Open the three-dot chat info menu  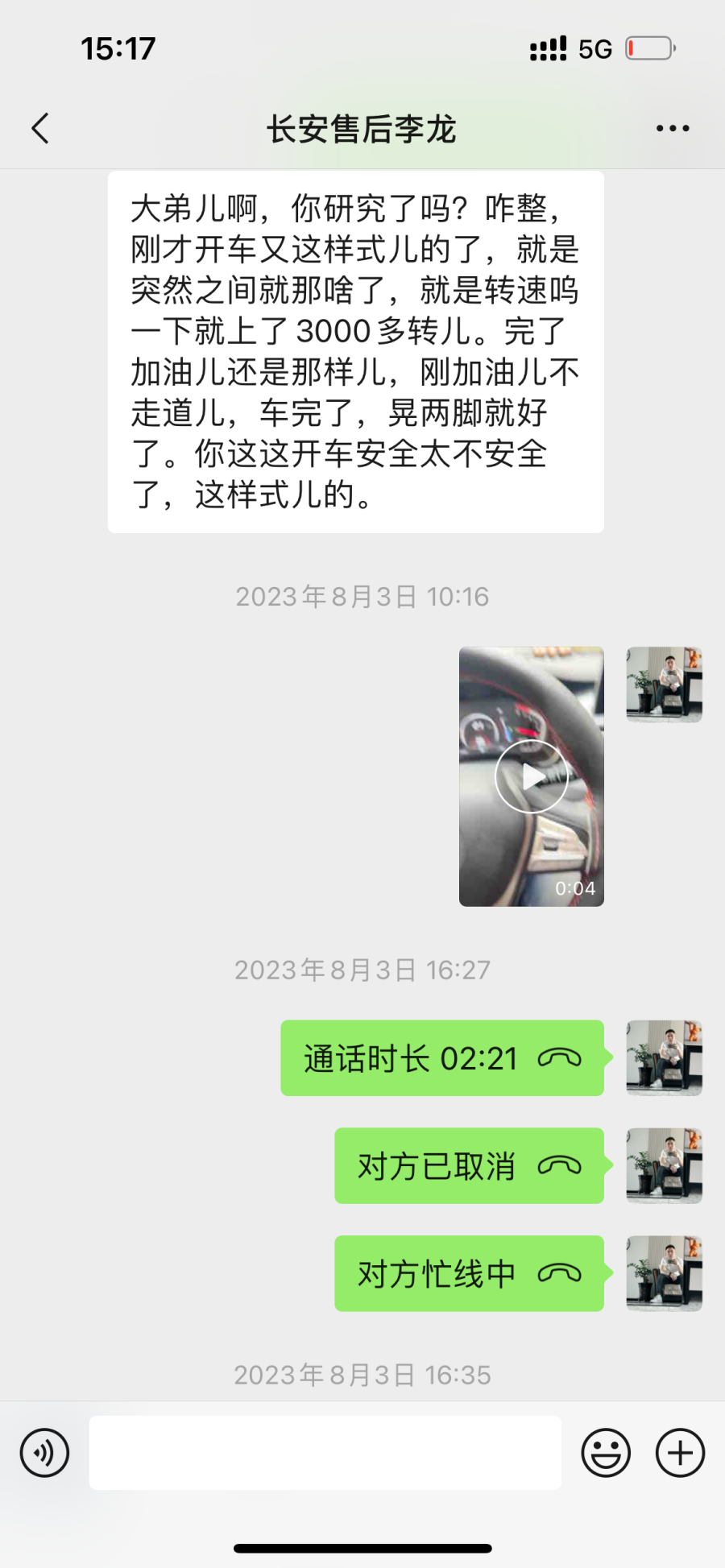pyautogui.click(x=673, y=128)
